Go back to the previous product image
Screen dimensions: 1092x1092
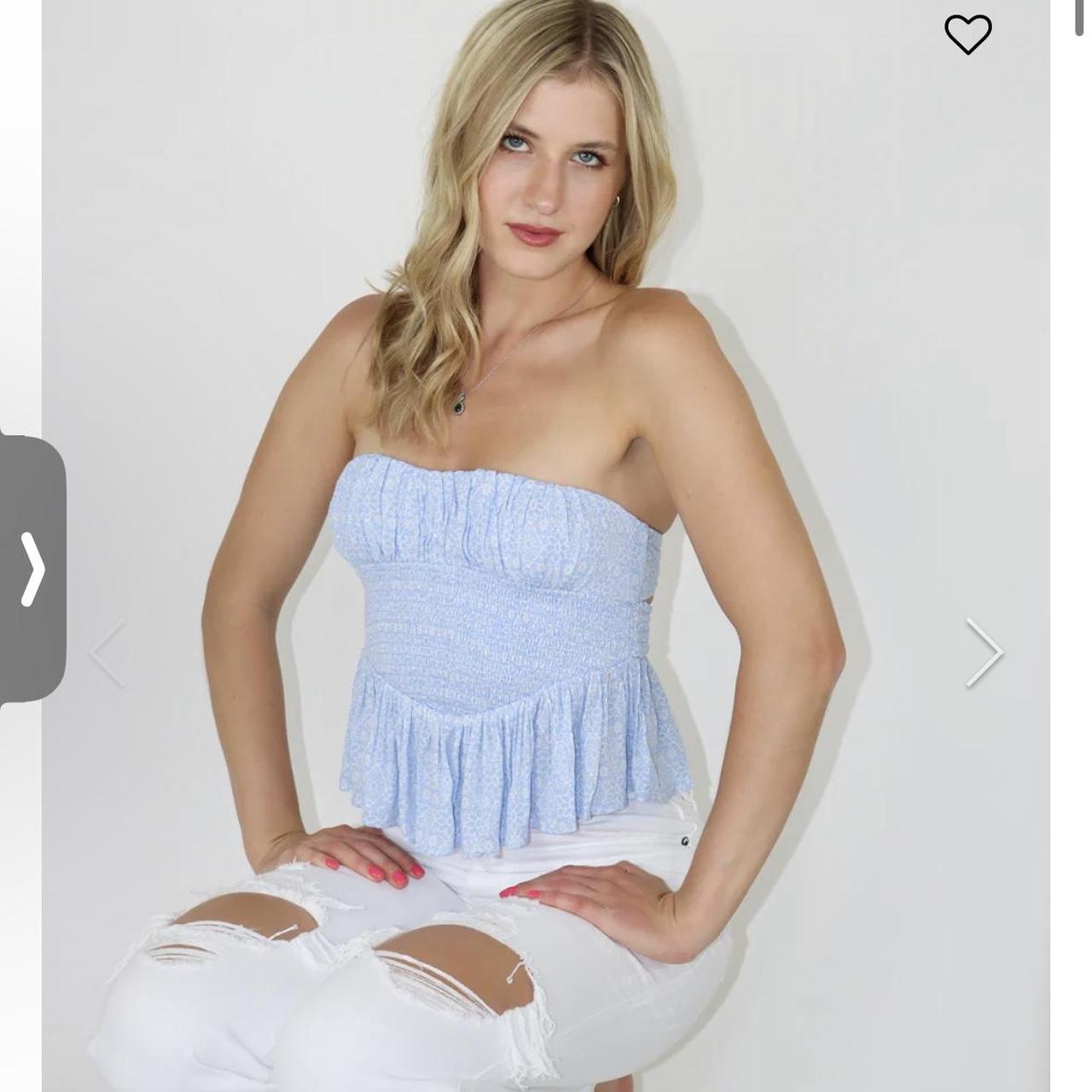tap(108, 653)
